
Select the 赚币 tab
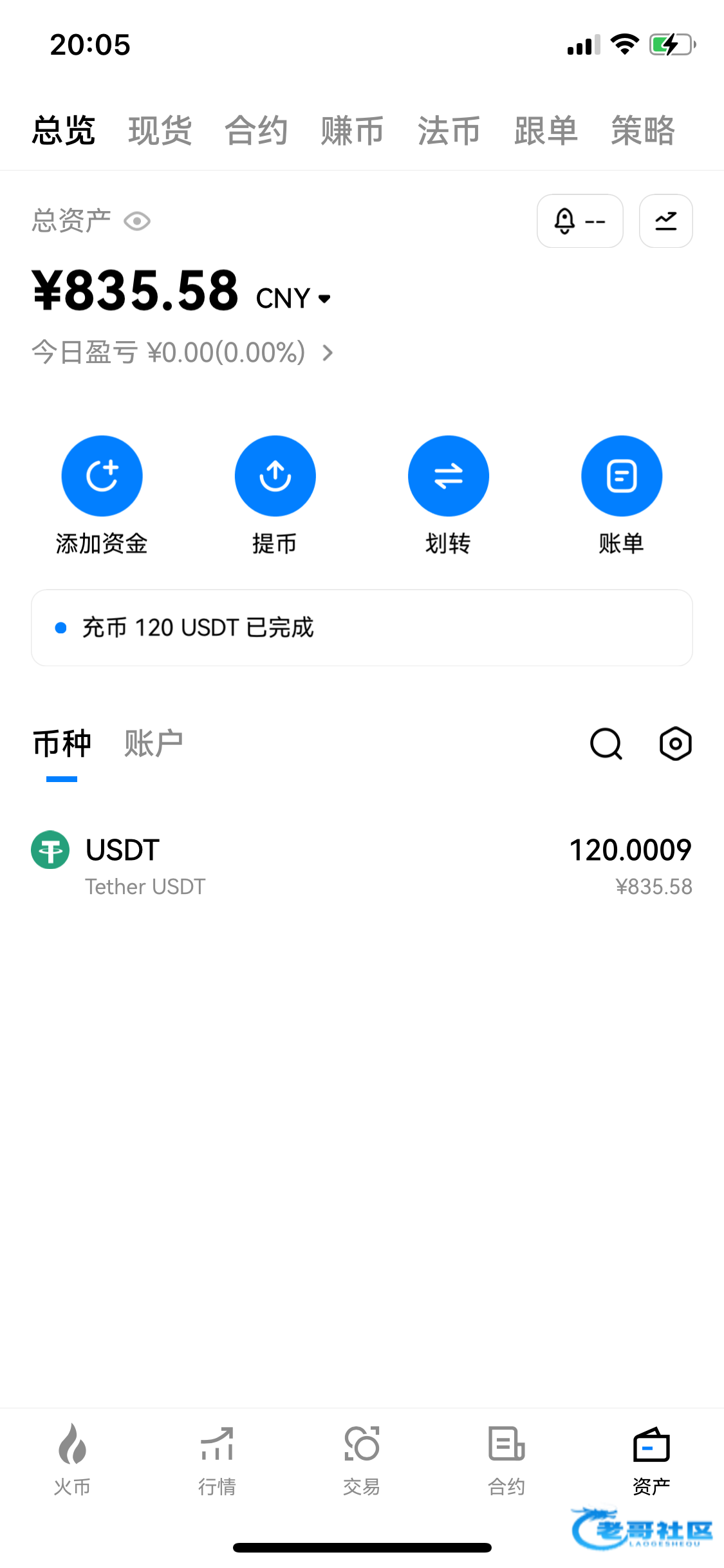353,131
